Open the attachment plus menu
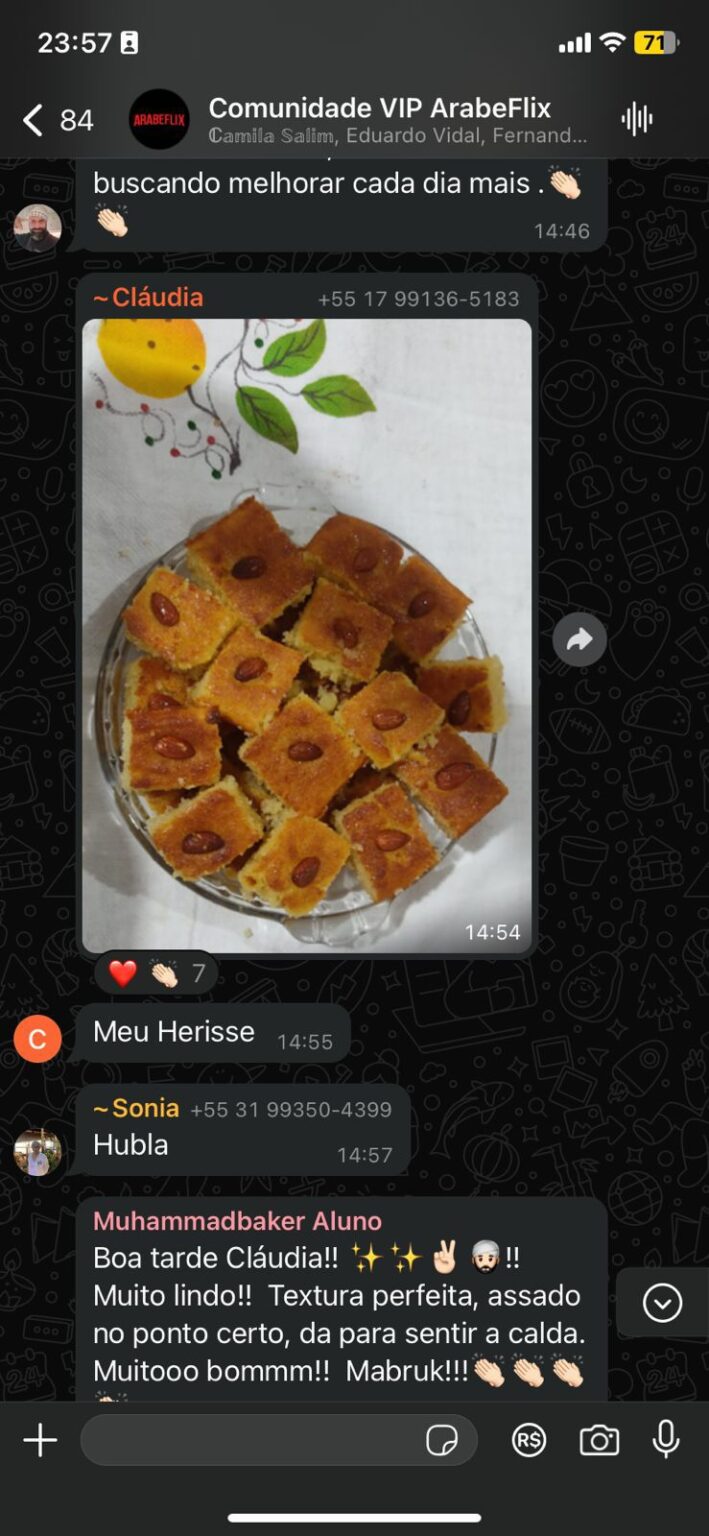This screenshot has height=1536, width=709. pyautogui.click(x=40, y=1441)
